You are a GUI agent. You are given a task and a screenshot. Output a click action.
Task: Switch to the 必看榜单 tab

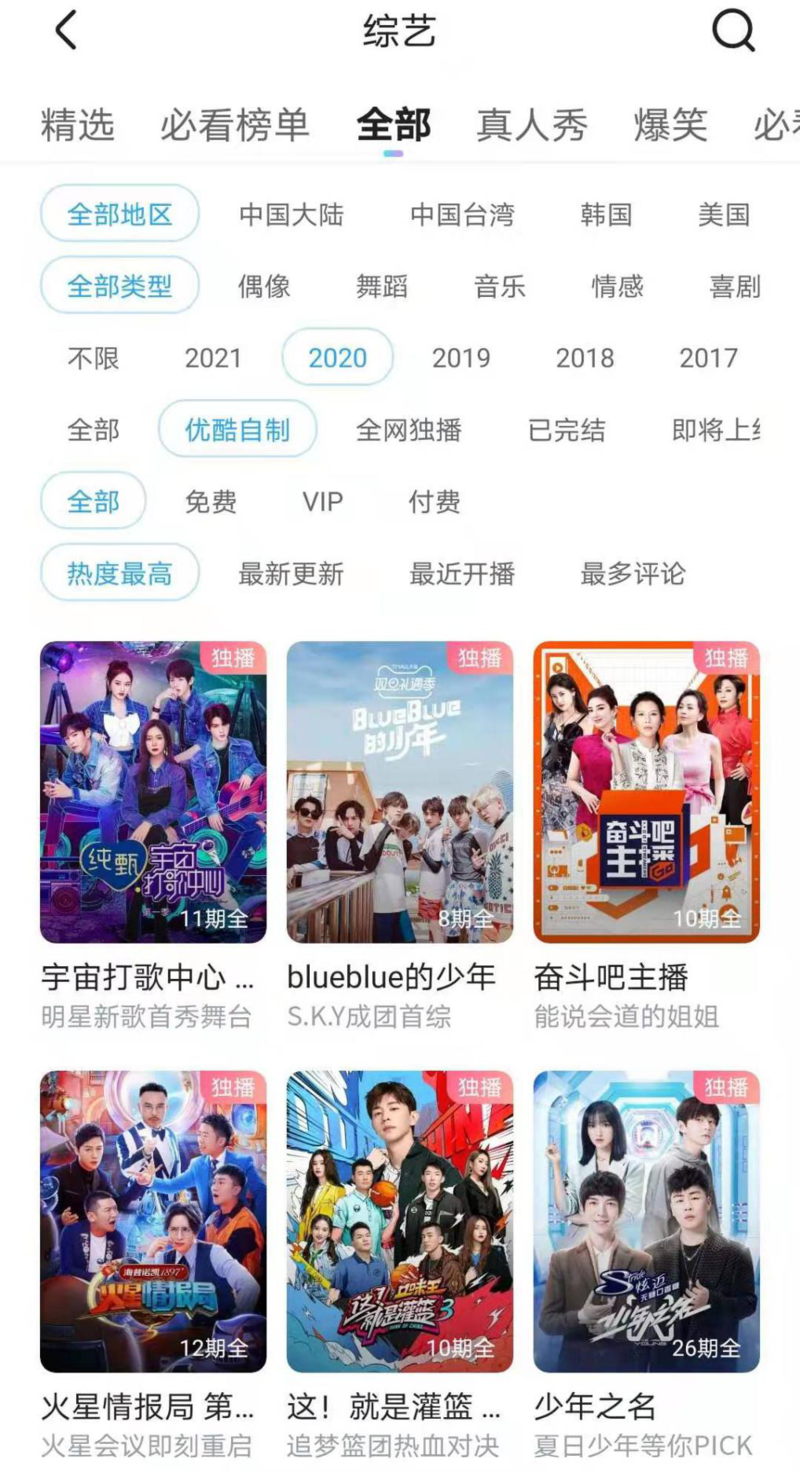click(x=234, y=126)
